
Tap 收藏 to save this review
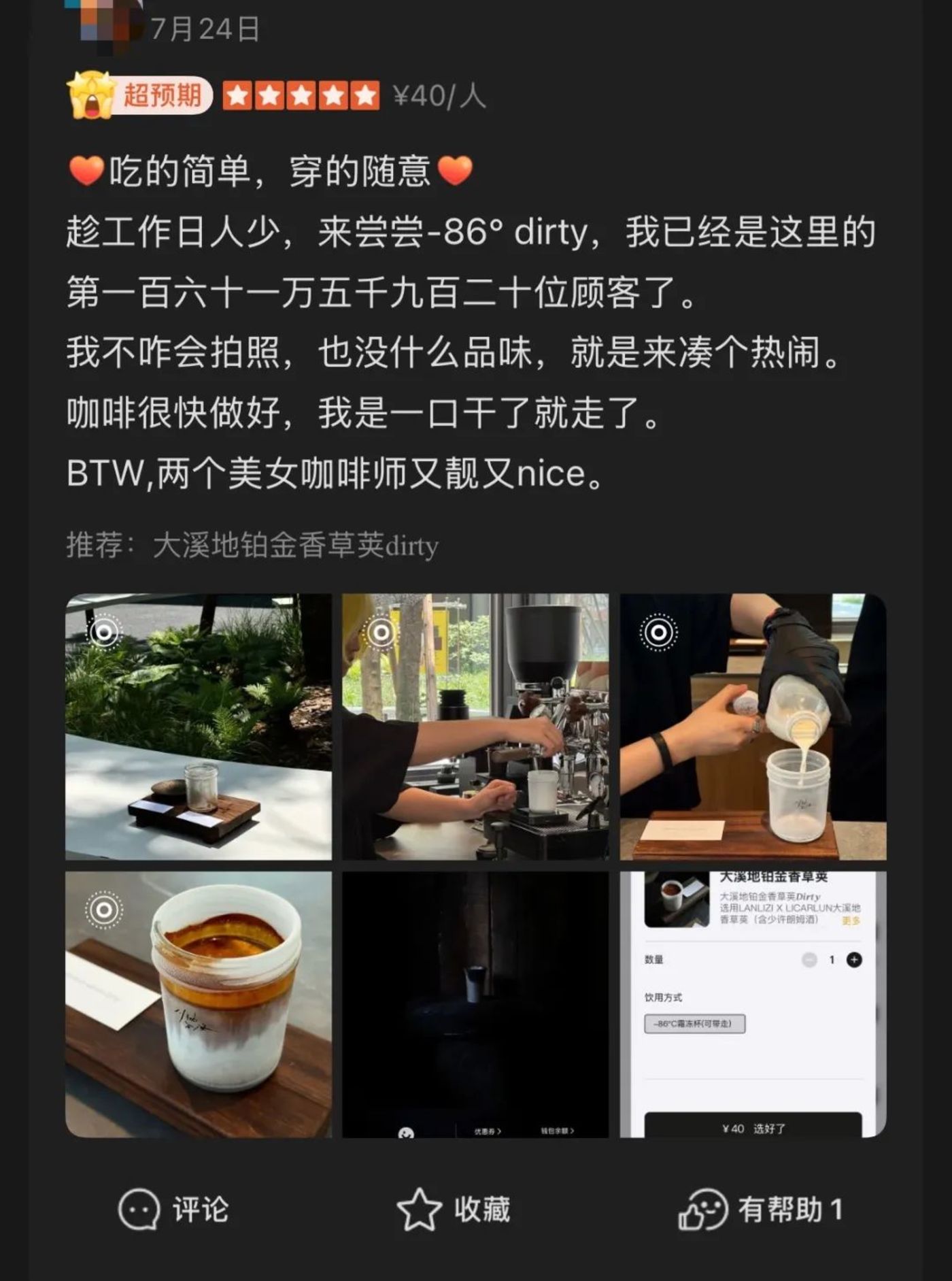point(454,1209)
